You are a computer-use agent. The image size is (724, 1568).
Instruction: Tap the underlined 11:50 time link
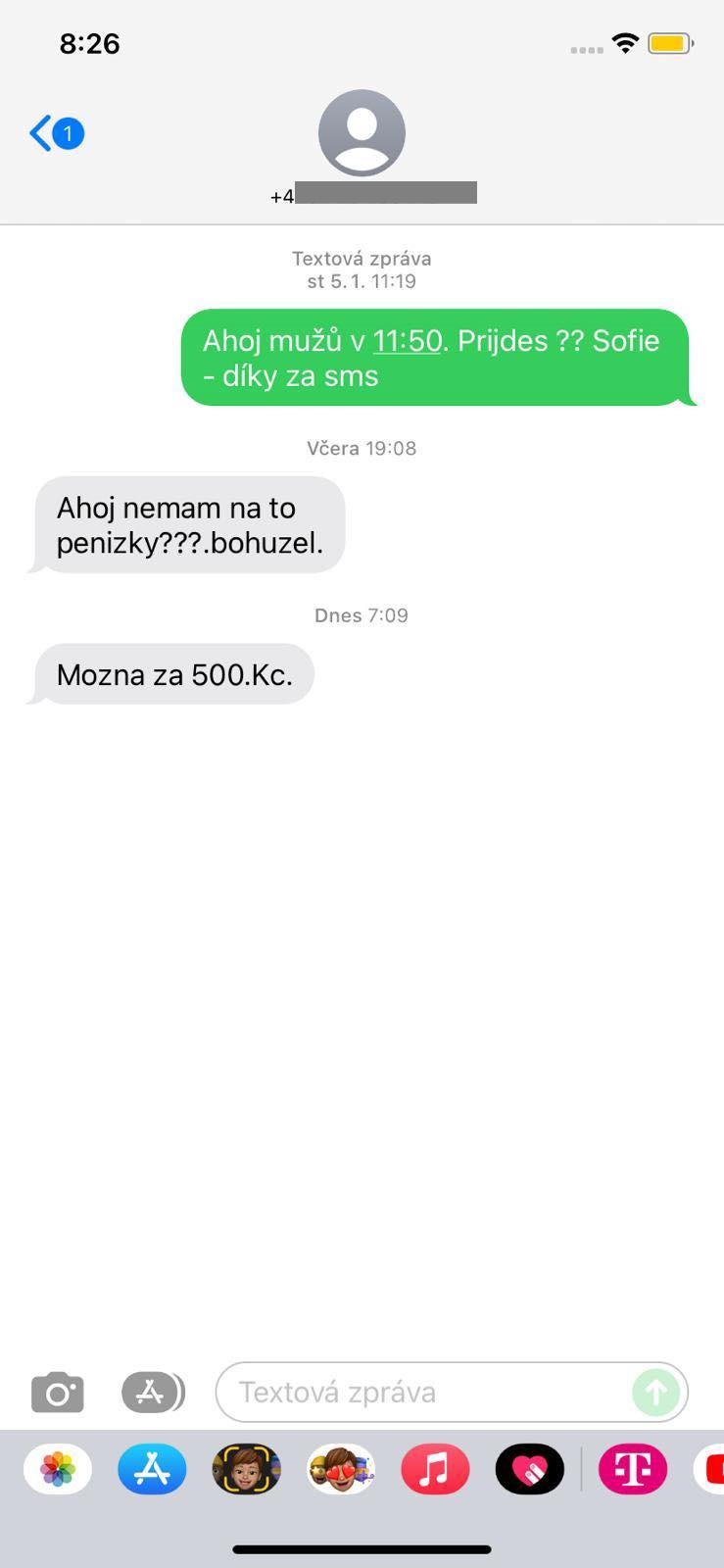click(x=408, y=341)
